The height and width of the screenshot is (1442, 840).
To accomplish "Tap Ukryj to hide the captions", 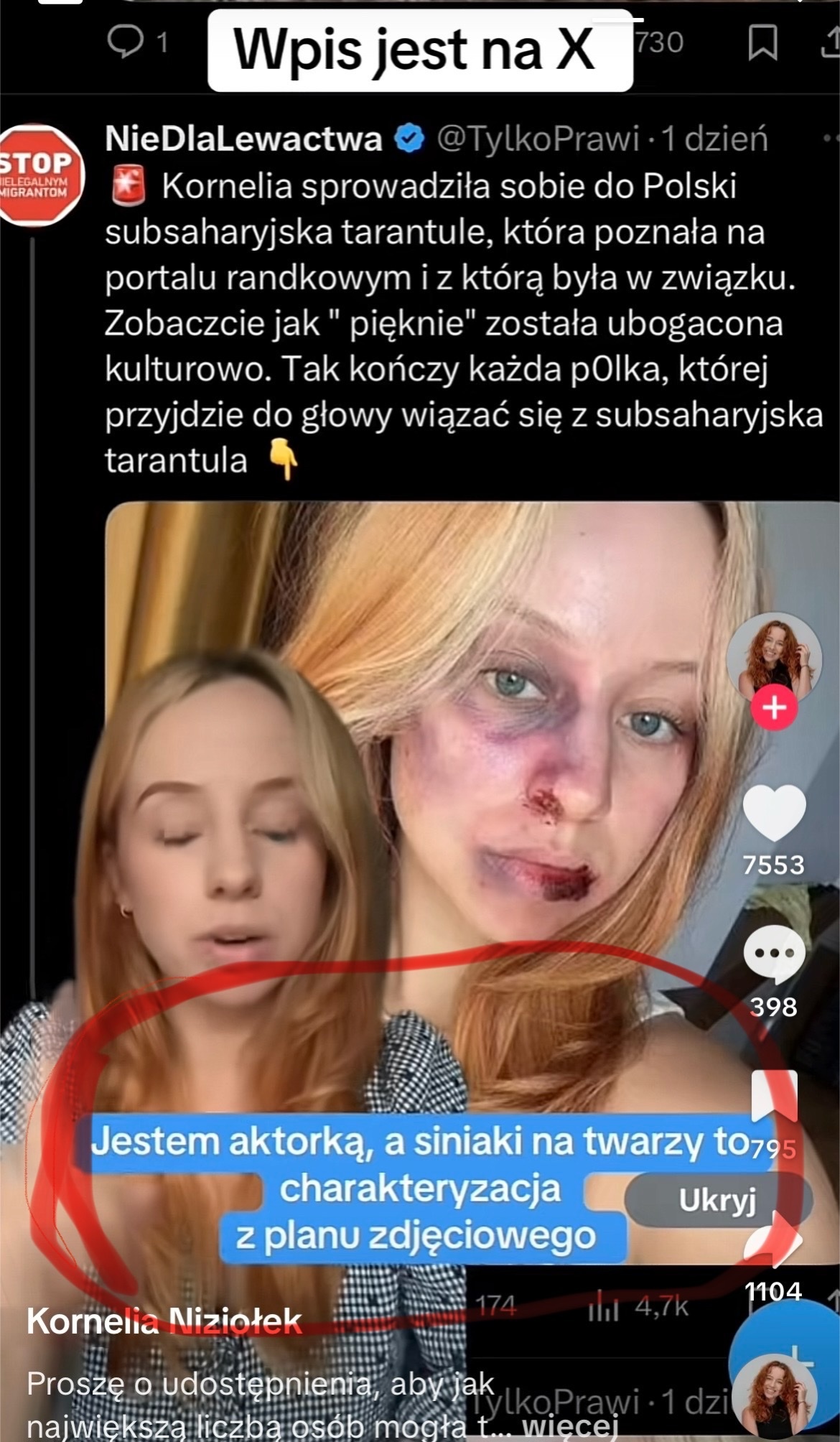I will pyautogui.click(x=718, y=1199).
